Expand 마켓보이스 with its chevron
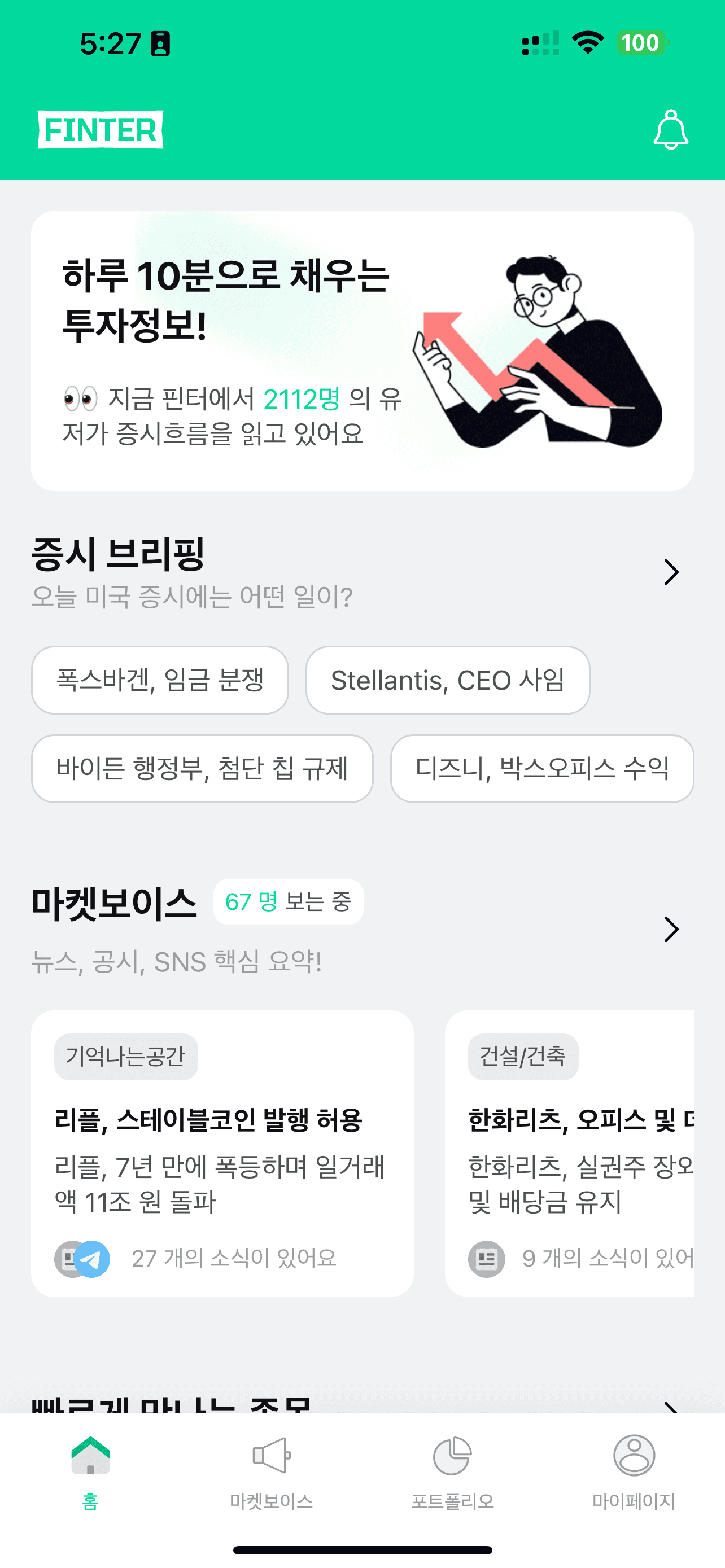 (672, 930)
